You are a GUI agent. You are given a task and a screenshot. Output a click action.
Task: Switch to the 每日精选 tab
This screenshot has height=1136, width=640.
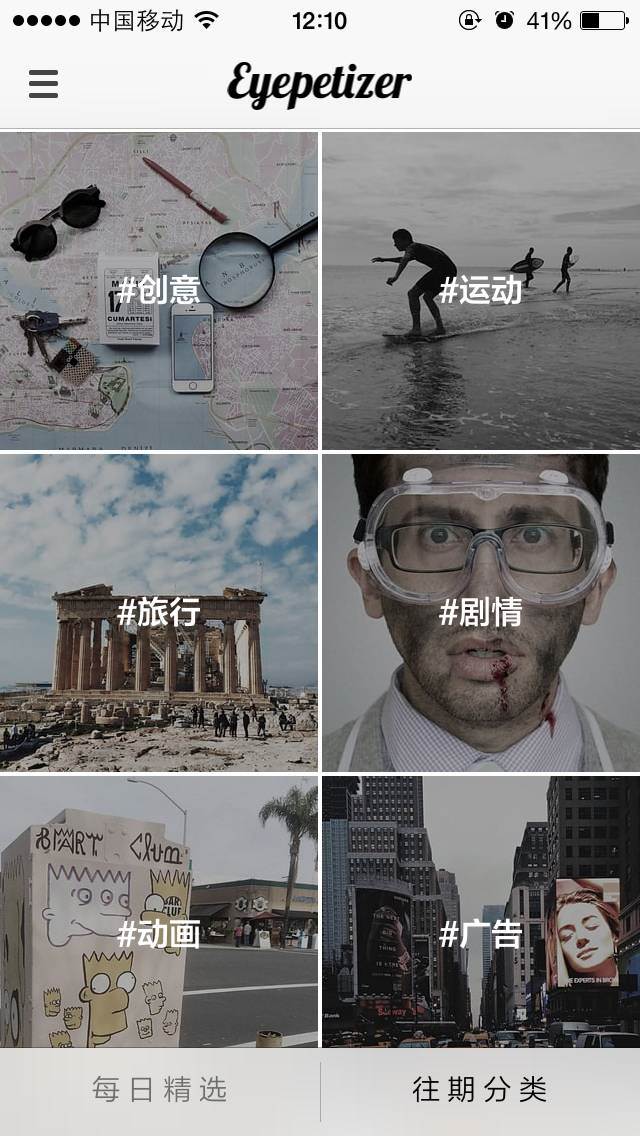pyautogui.click(x=160, y=1090)
